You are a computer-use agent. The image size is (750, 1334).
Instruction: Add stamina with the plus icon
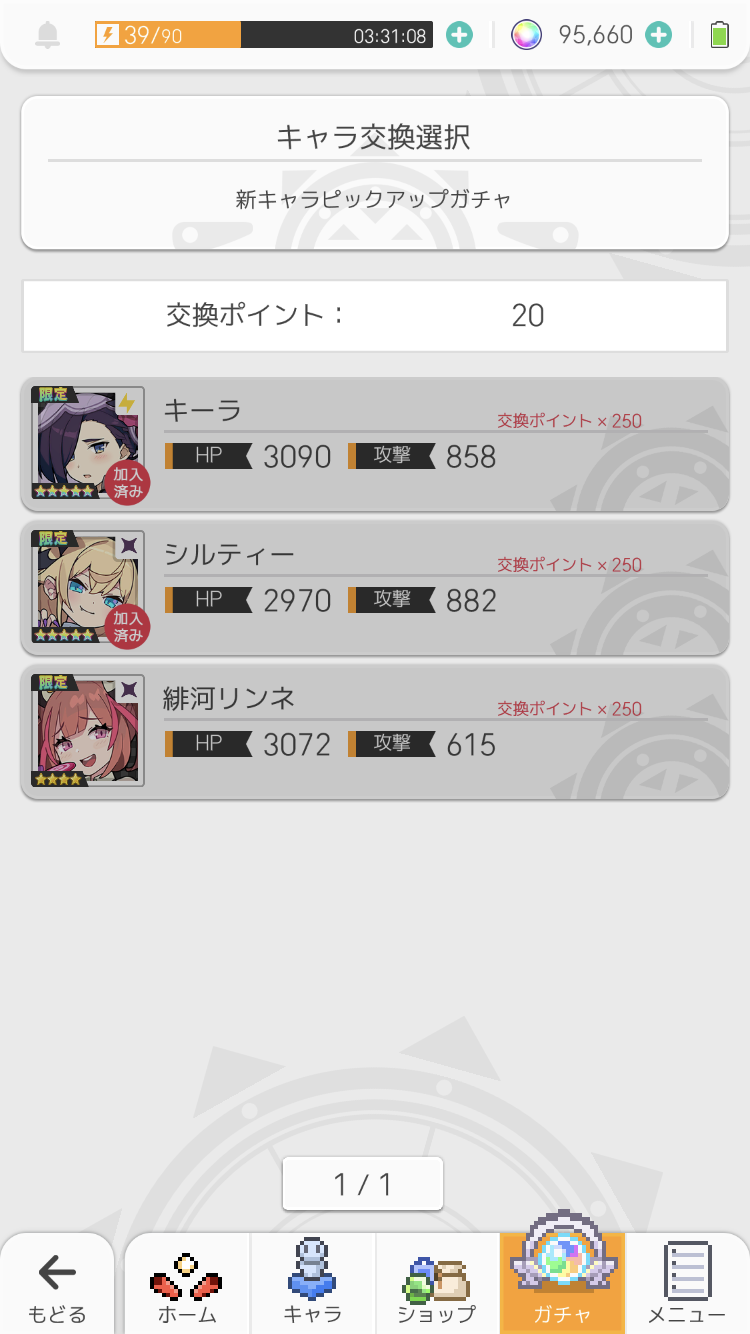click(x=459, y=35)
